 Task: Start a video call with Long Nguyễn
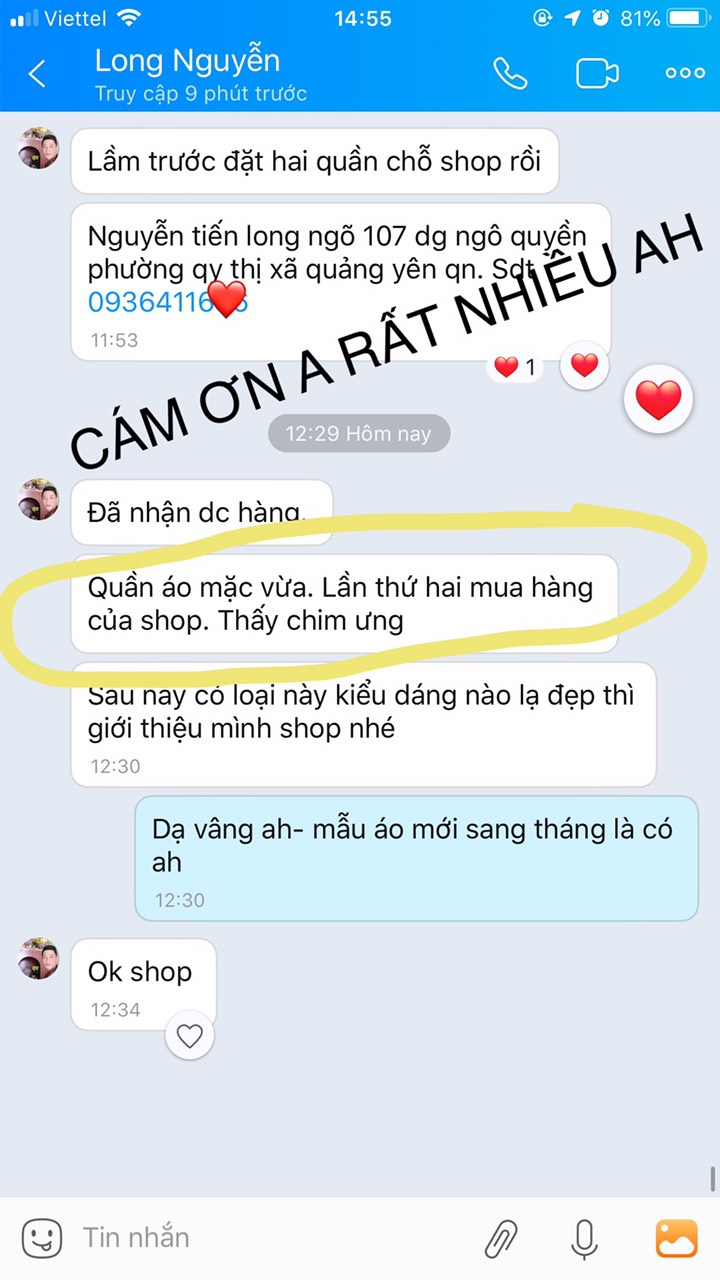coord(597,74)
